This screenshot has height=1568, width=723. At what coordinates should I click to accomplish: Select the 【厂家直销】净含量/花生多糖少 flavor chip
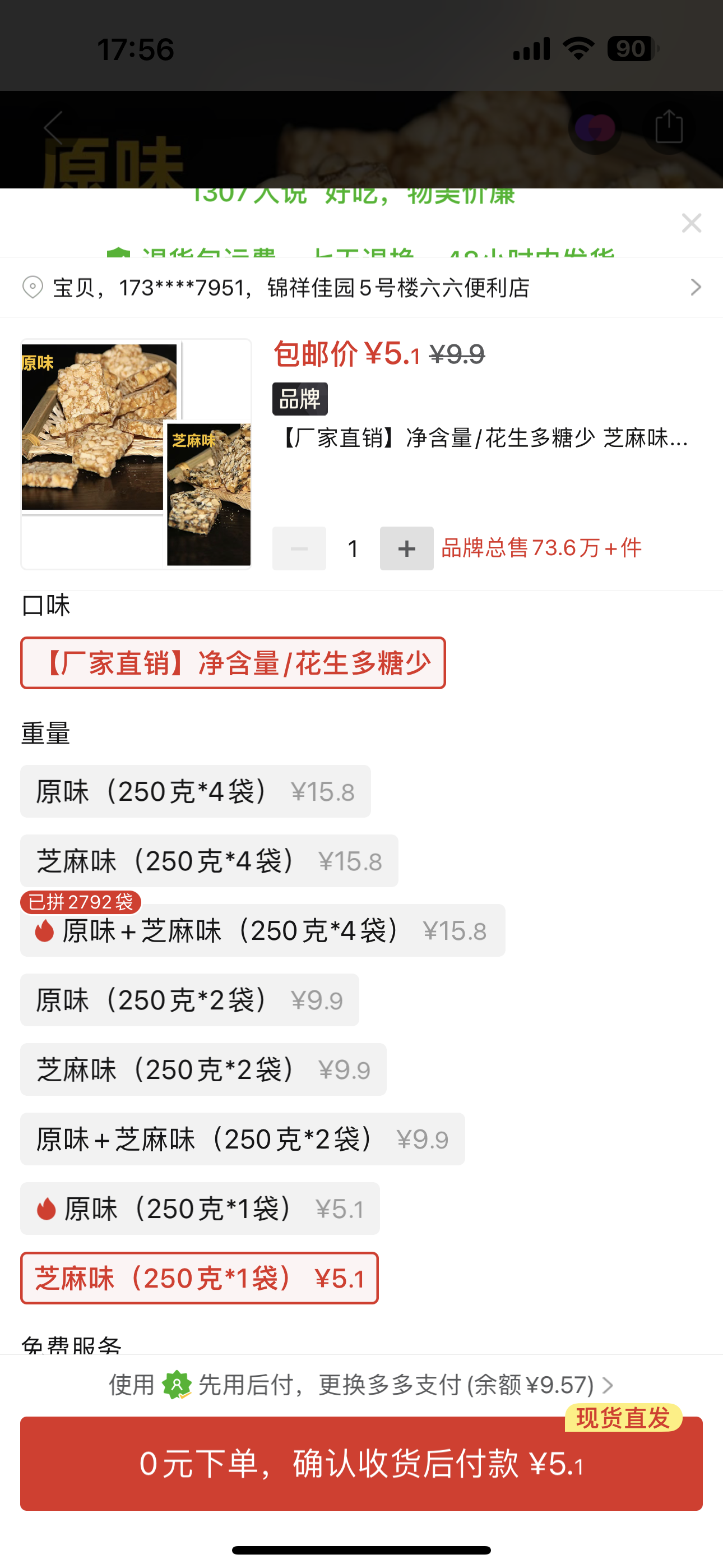pos(233,663)
